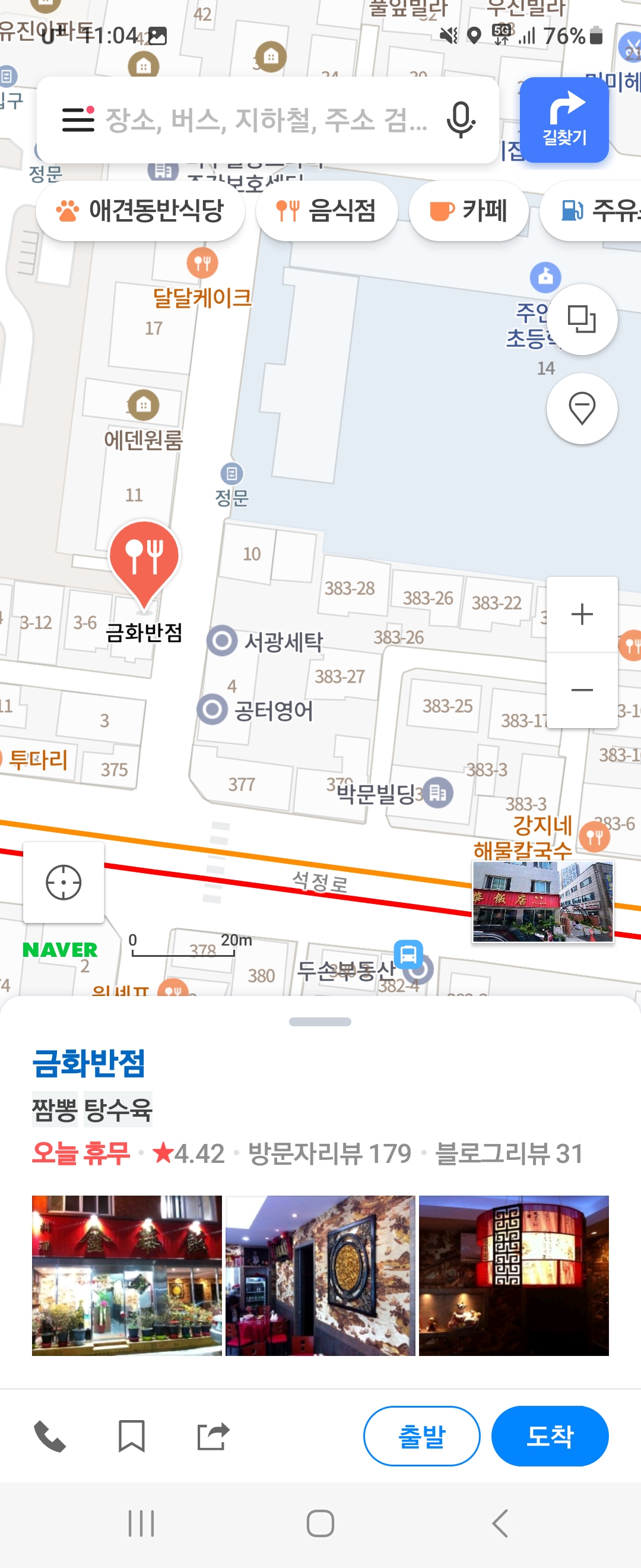Bookmark 금화반점
This screenshot has width=641, height=1568.
tap(131, 1437)
